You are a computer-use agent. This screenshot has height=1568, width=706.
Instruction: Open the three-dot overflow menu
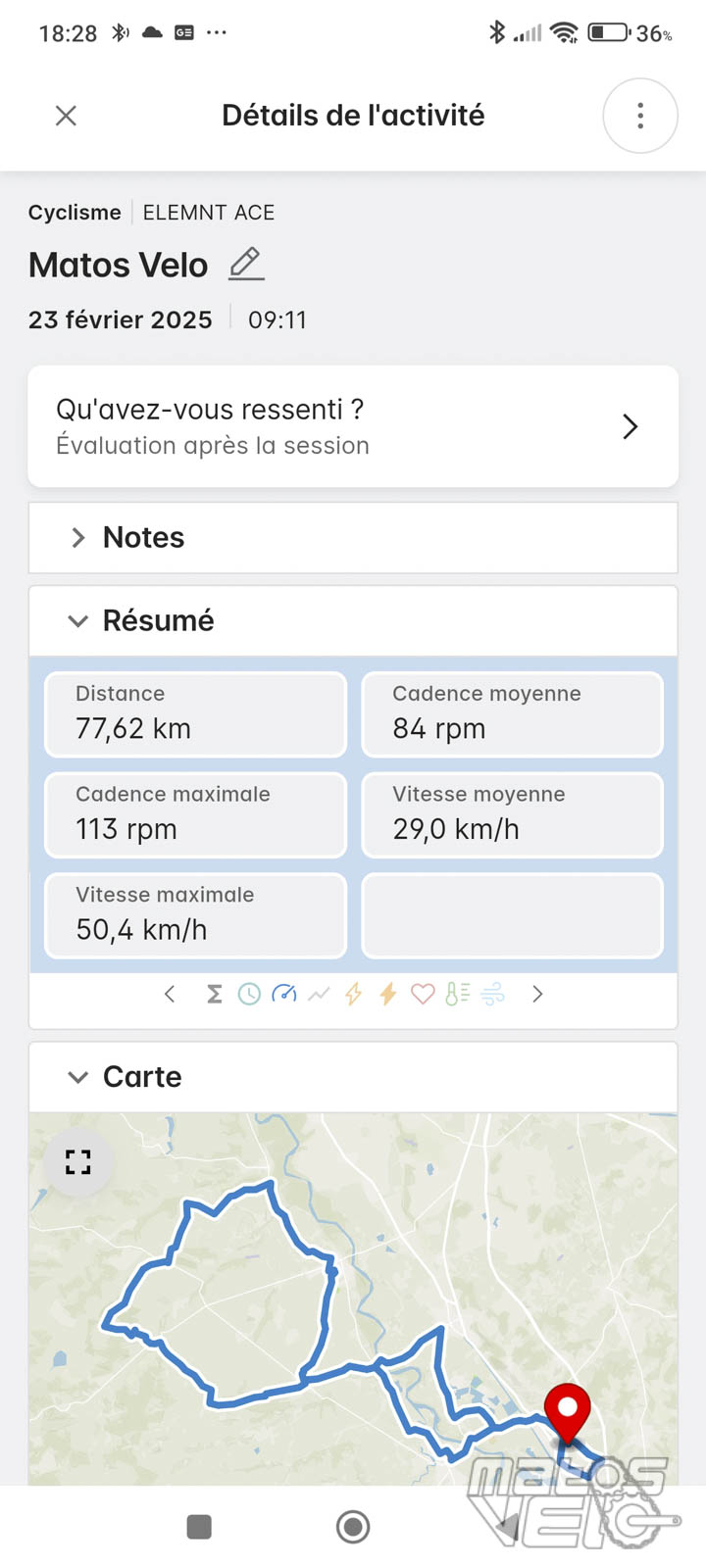(x=640, y=116)
